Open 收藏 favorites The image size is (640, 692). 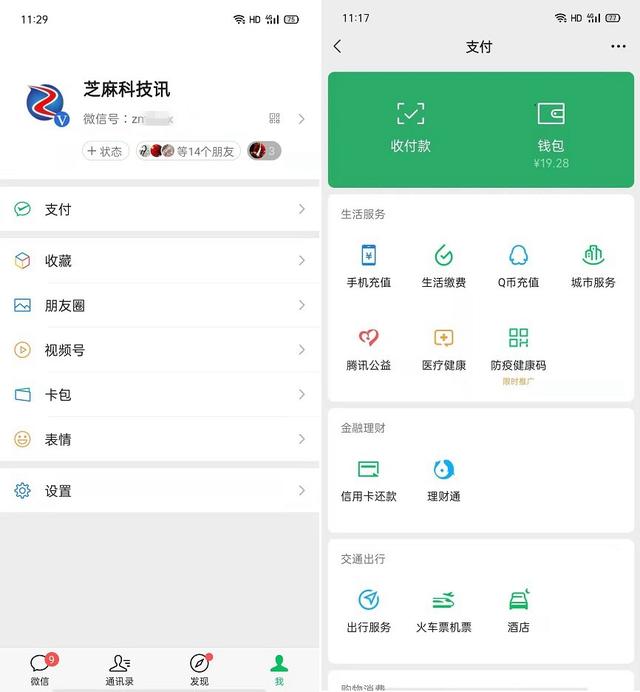click(160, 261)
